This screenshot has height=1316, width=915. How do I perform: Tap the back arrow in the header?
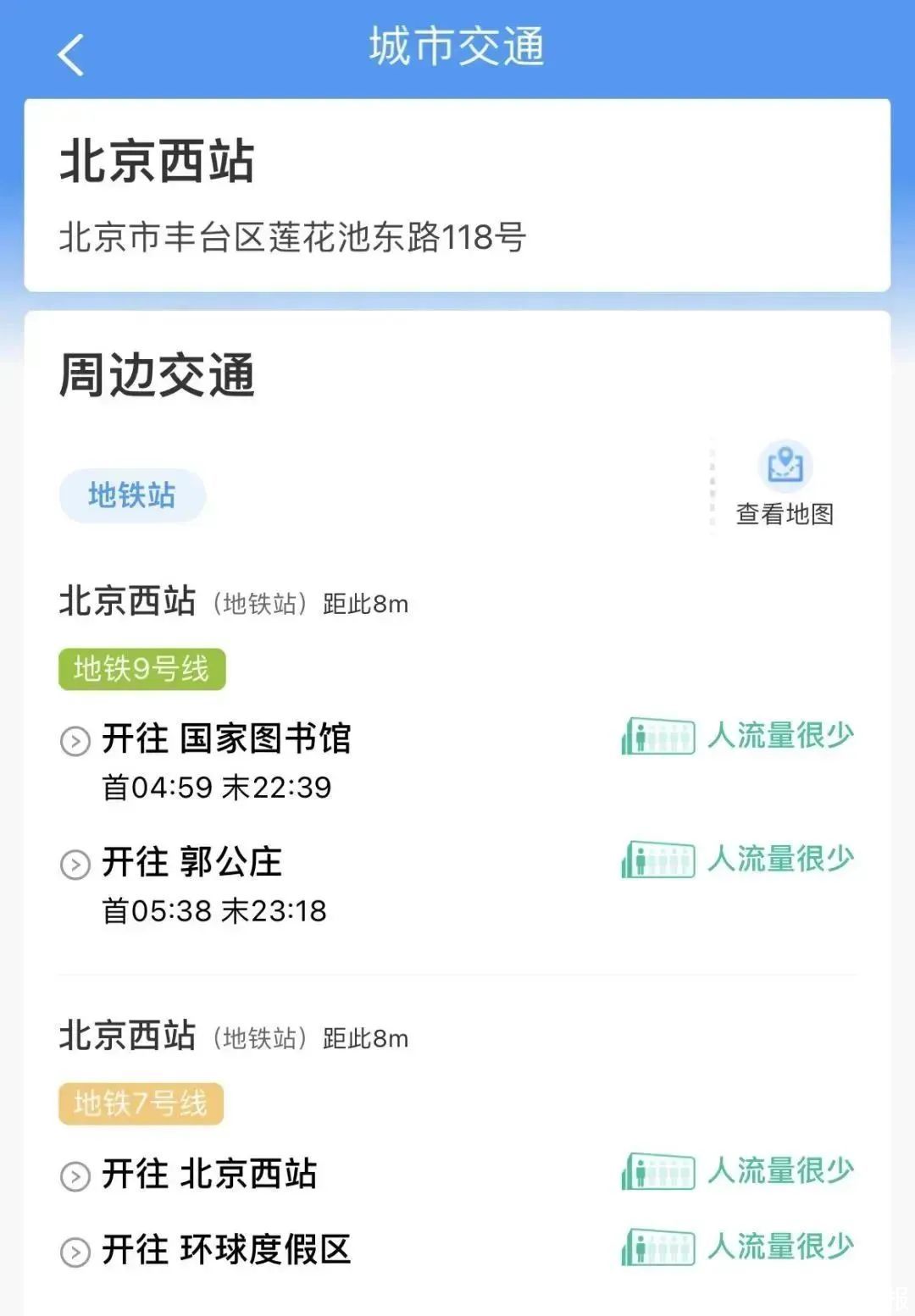click(x=70, y=53)
